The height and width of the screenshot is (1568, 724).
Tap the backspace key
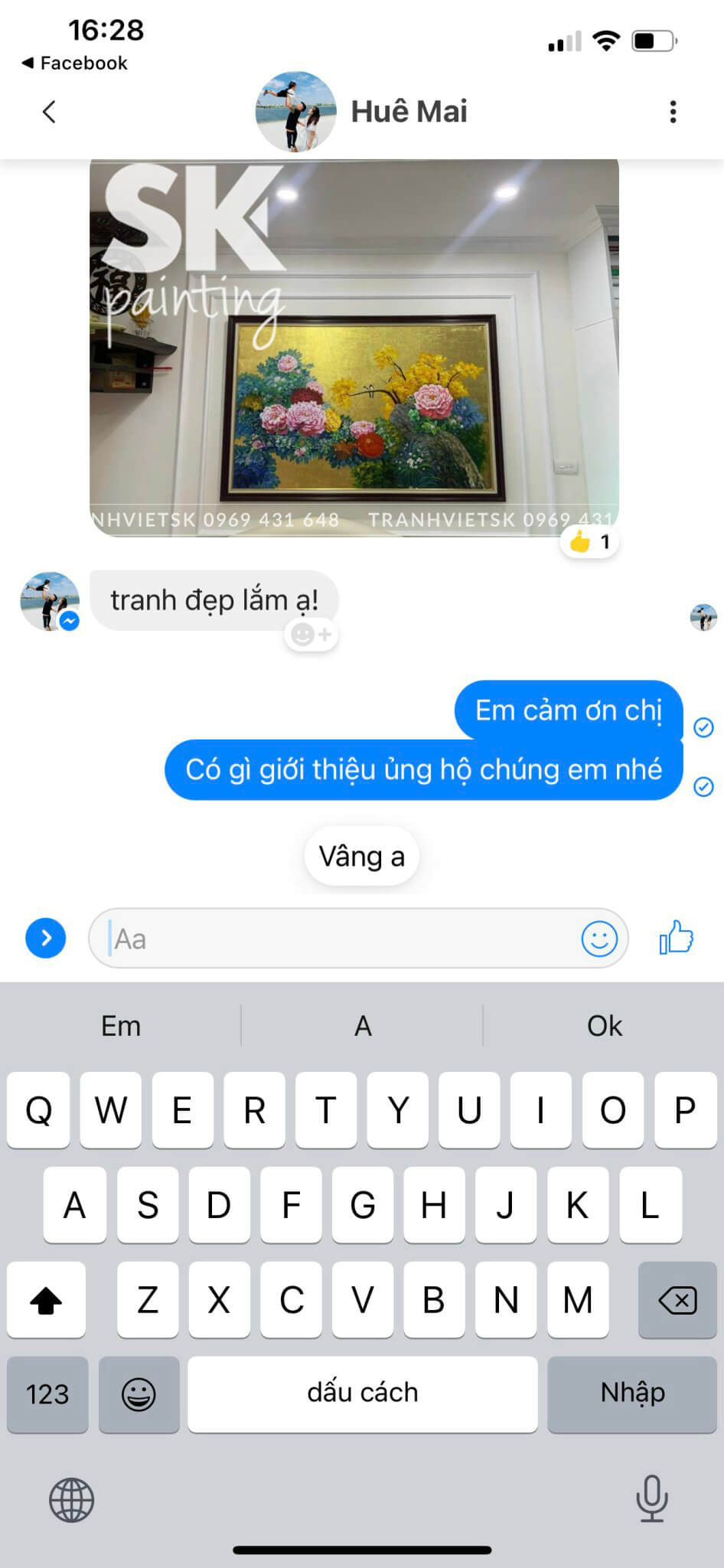tap(677, 1300)
